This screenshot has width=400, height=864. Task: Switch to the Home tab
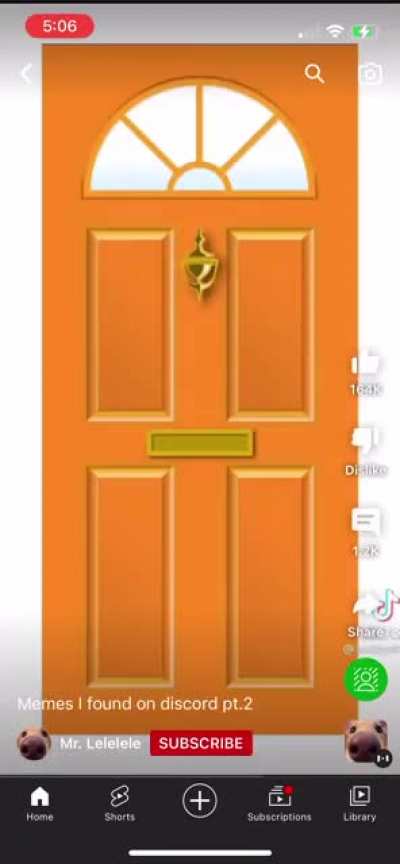[40, 804]
